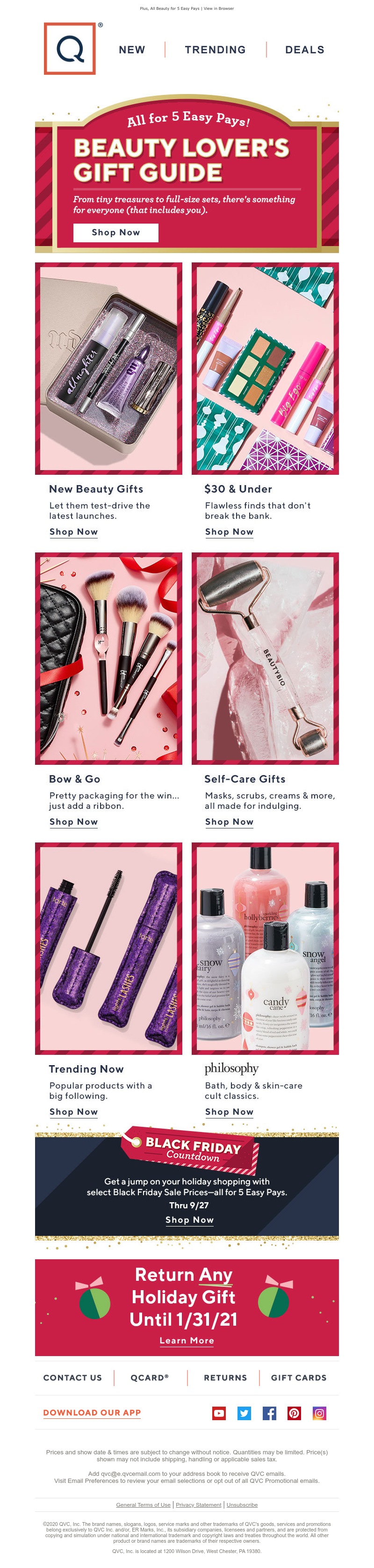Go to Gift Cards
The height and width of the screenshot is (1568, 374).
tap(299, 1378)
